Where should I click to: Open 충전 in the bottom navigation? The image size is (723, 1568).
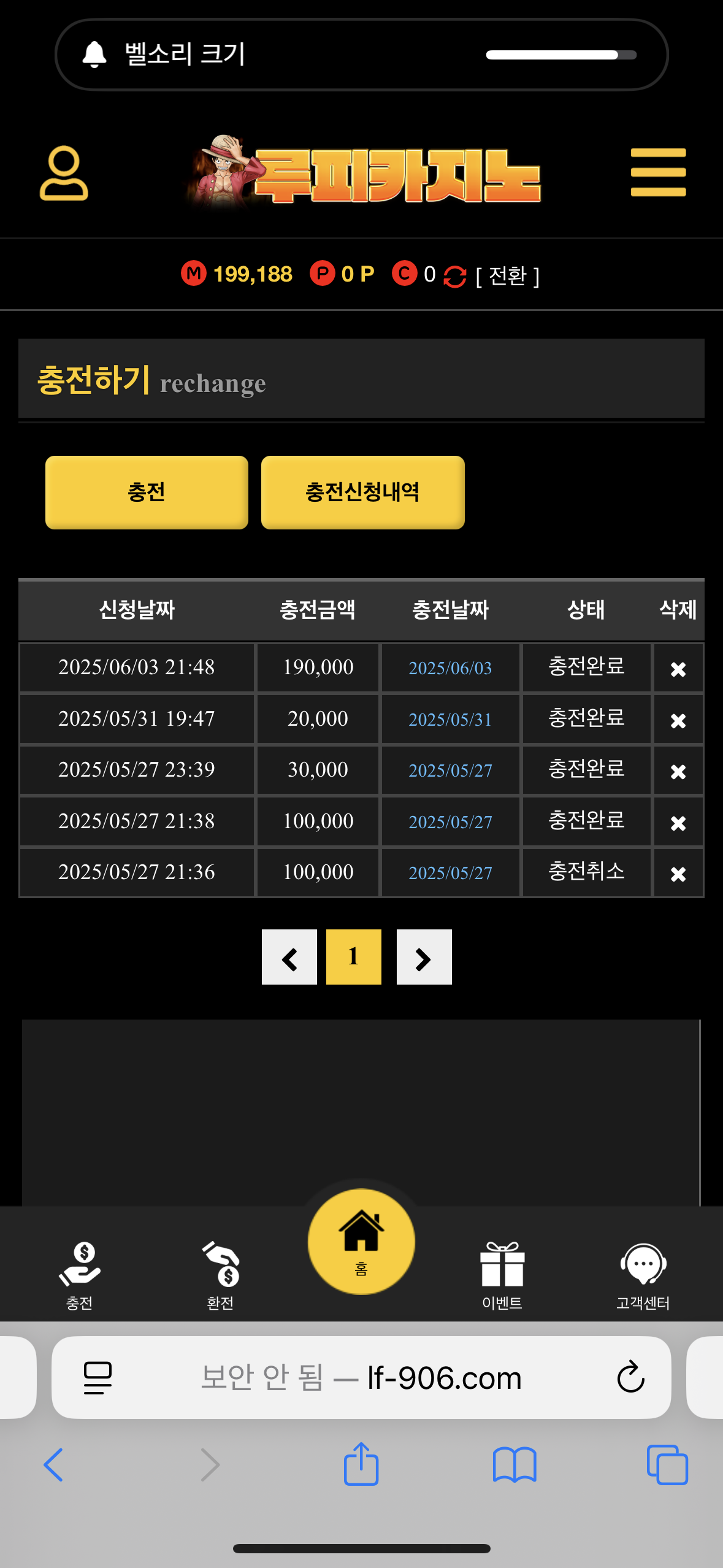click(80, 1274)
